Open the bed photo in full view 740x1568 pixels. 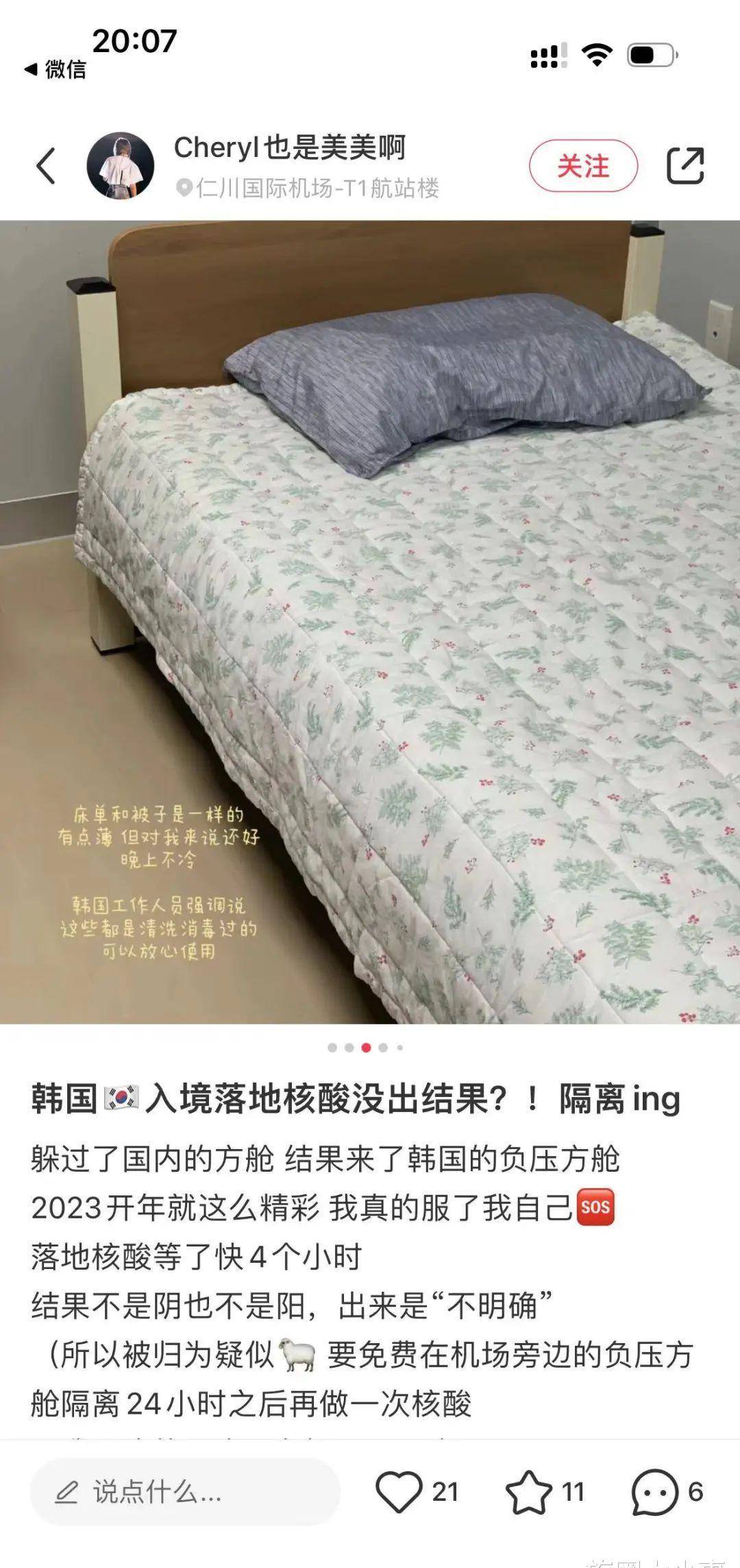[x=370, y=620]
